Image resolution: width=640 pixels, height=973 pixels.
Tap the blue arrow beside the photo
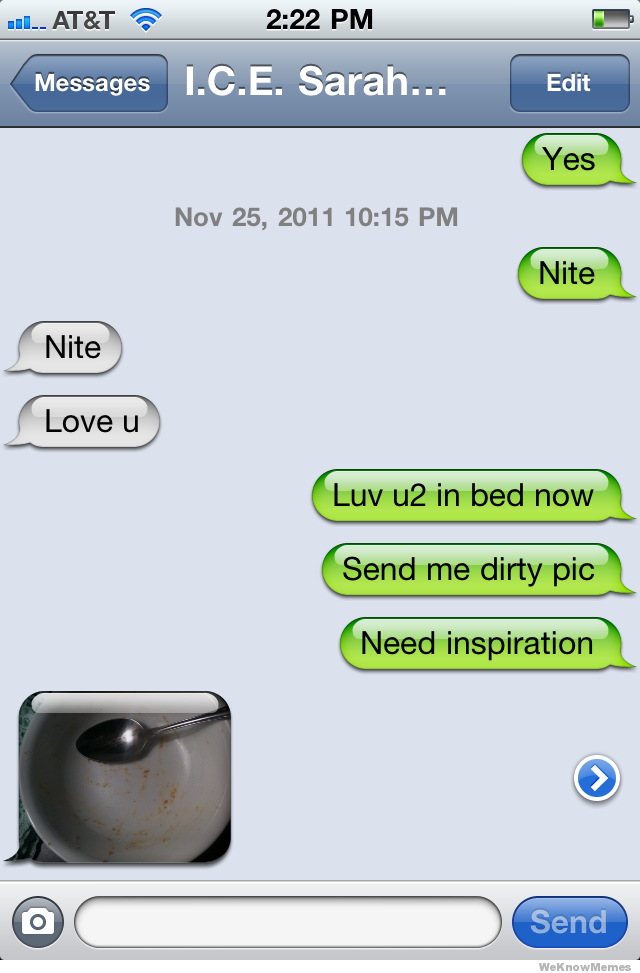coord(597,779)
